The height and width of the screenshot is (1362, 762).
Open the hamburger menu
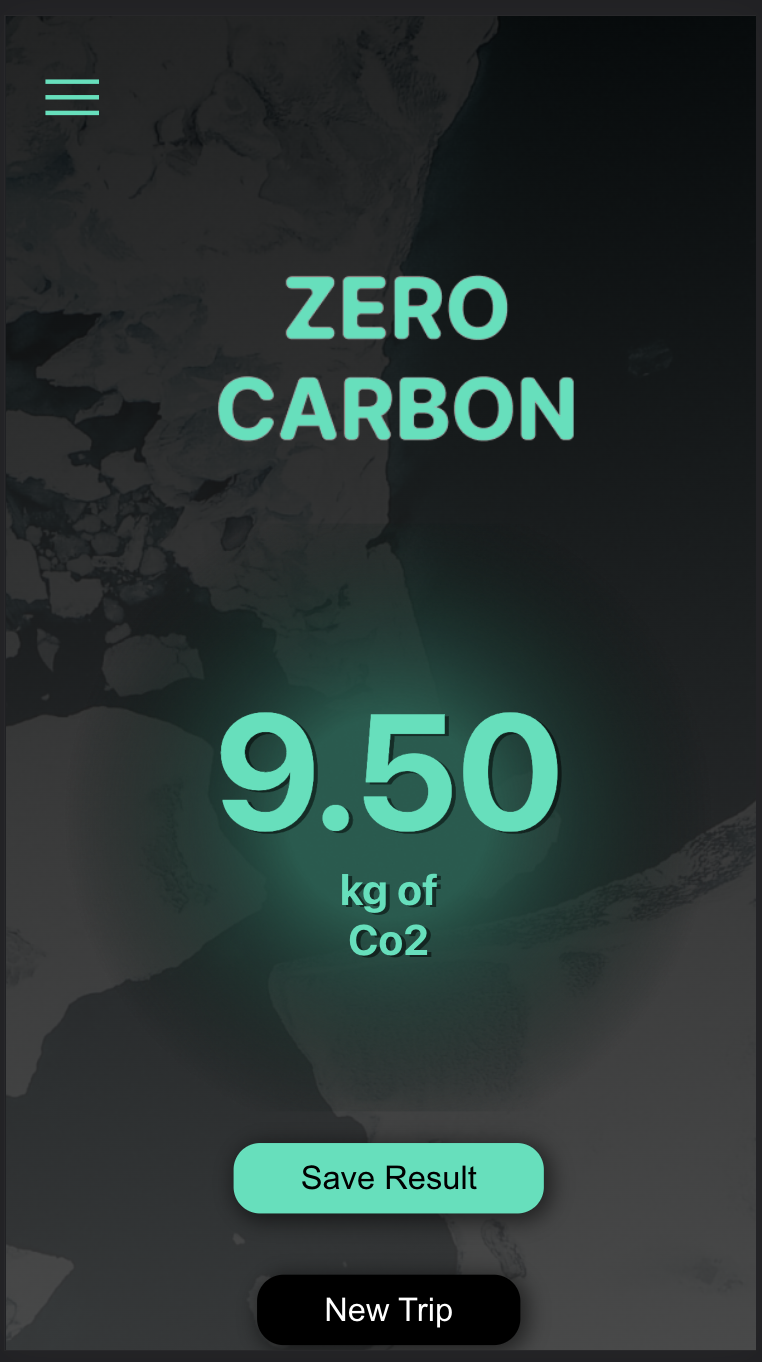point(72,97)
